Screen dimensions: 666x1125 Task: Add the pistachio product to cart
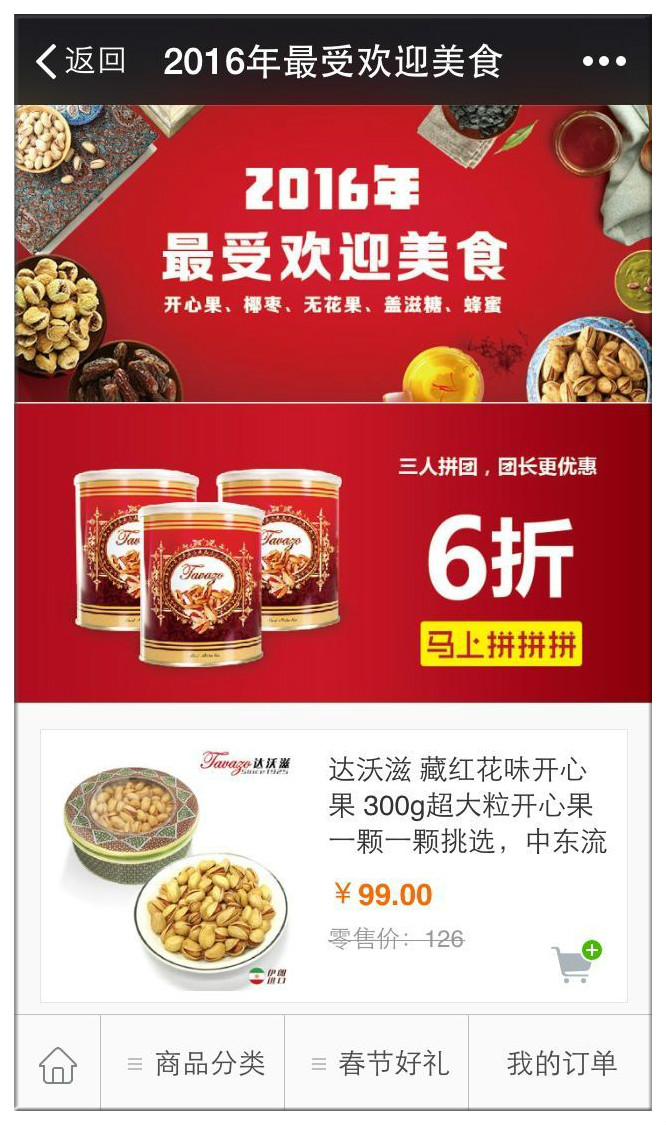click(x=576, y=962)
